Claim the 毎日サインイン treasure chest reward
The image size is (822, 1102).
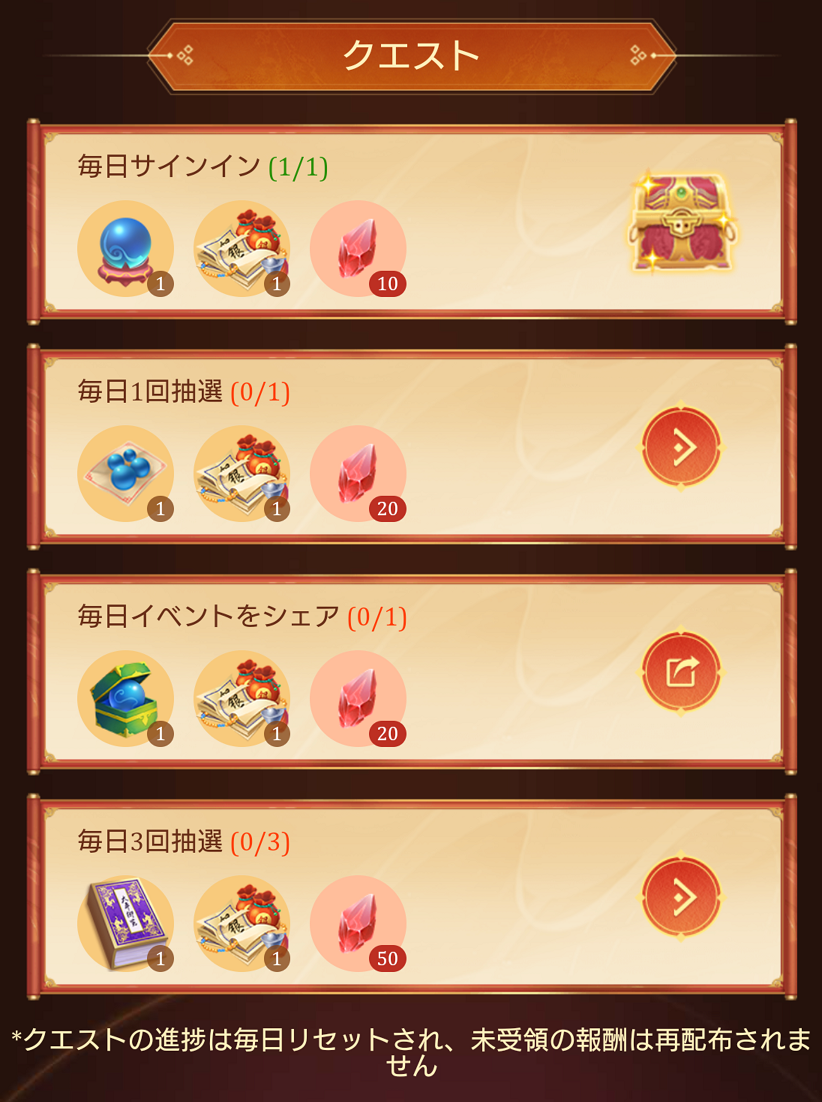point(682,224)
